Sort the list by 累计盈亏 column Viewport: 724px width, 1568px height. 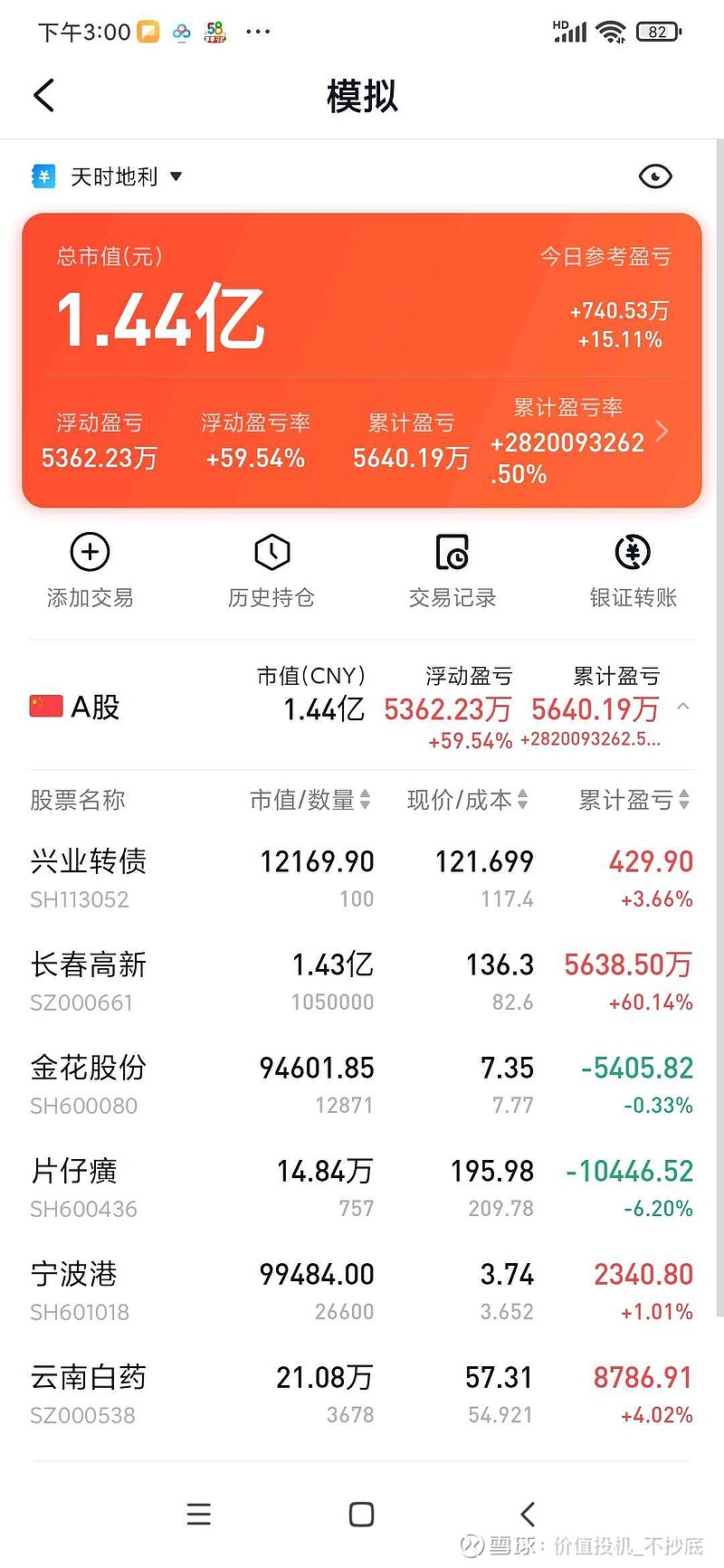(x=633, y=800)
